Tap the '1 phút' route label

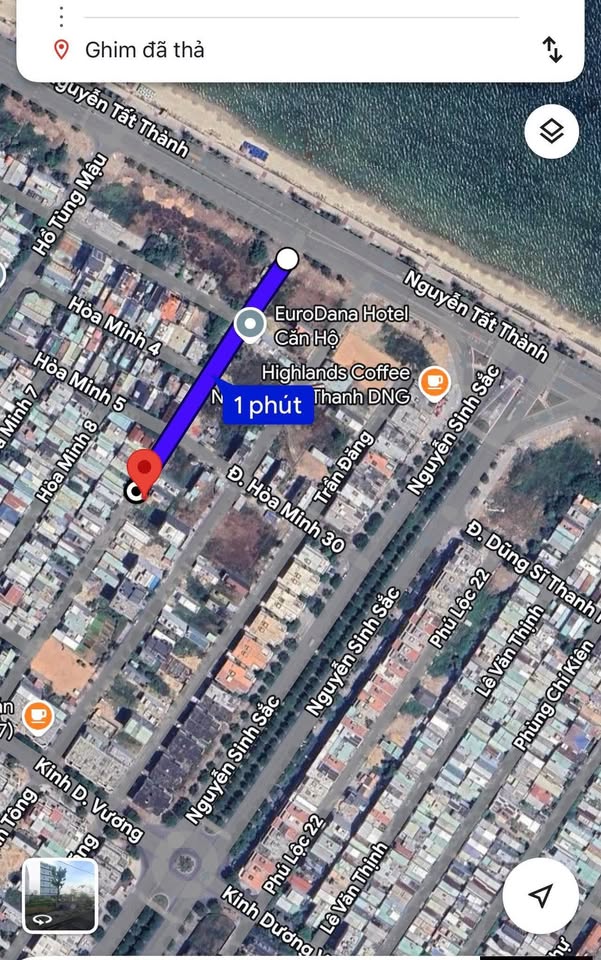click(x=268, y=406)
